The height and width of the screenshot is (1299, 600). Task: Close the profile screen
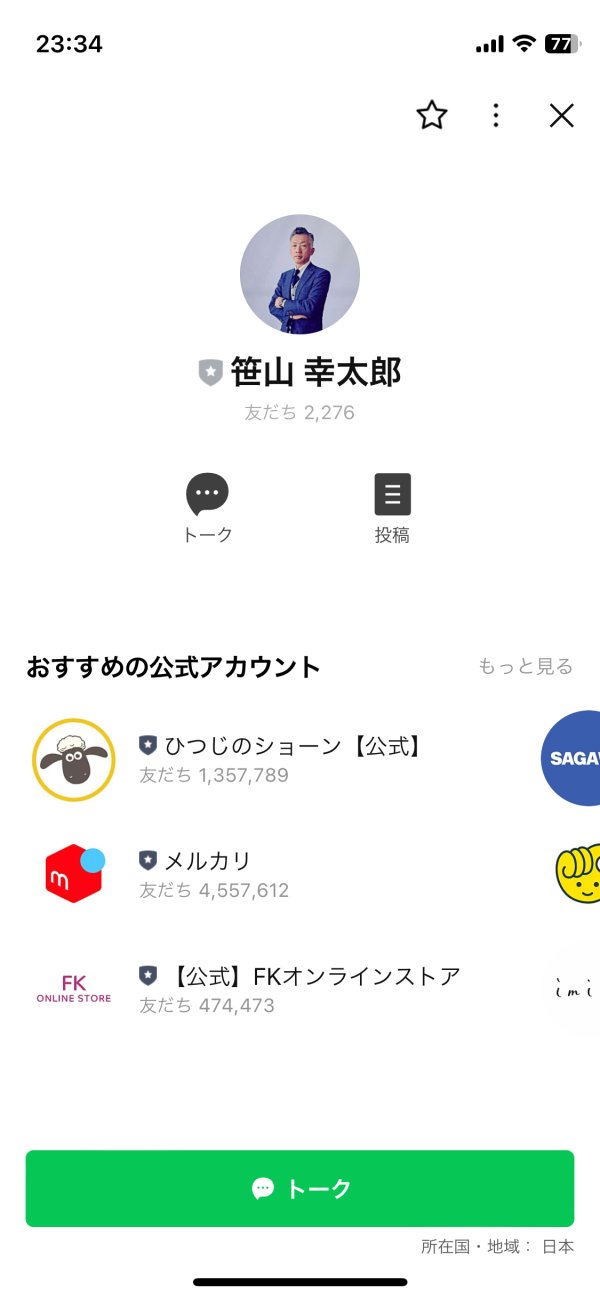coord(562,116)
